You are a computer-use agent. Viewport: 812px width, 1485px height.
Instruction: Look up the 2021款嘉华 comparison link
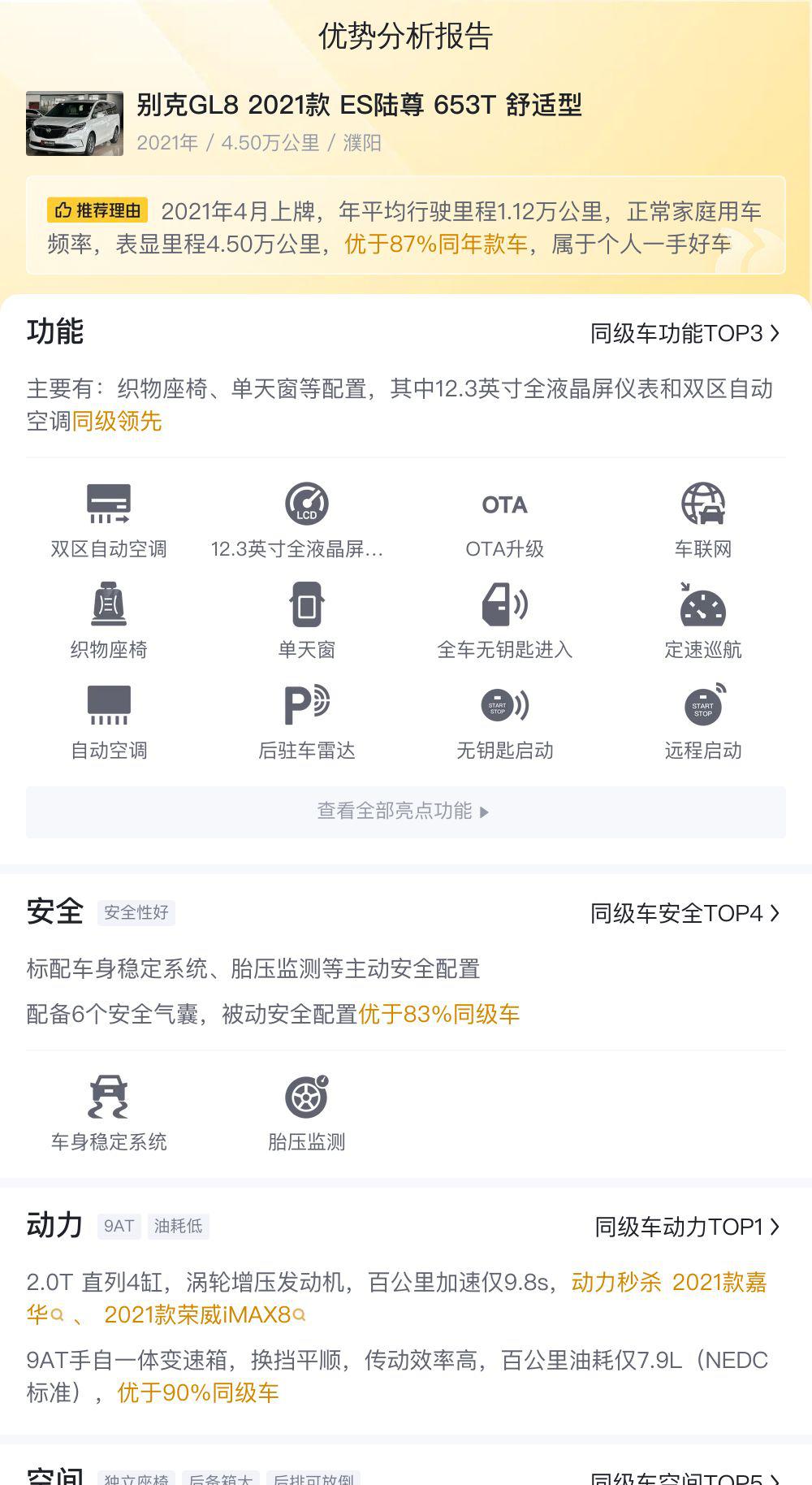pyautogui.click(x=719, y=1282)
